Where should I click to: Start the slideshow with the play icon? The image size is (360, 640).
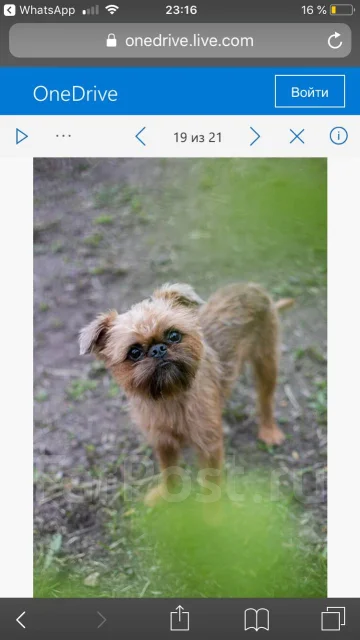pyautogui.click(x=22, y=136)
